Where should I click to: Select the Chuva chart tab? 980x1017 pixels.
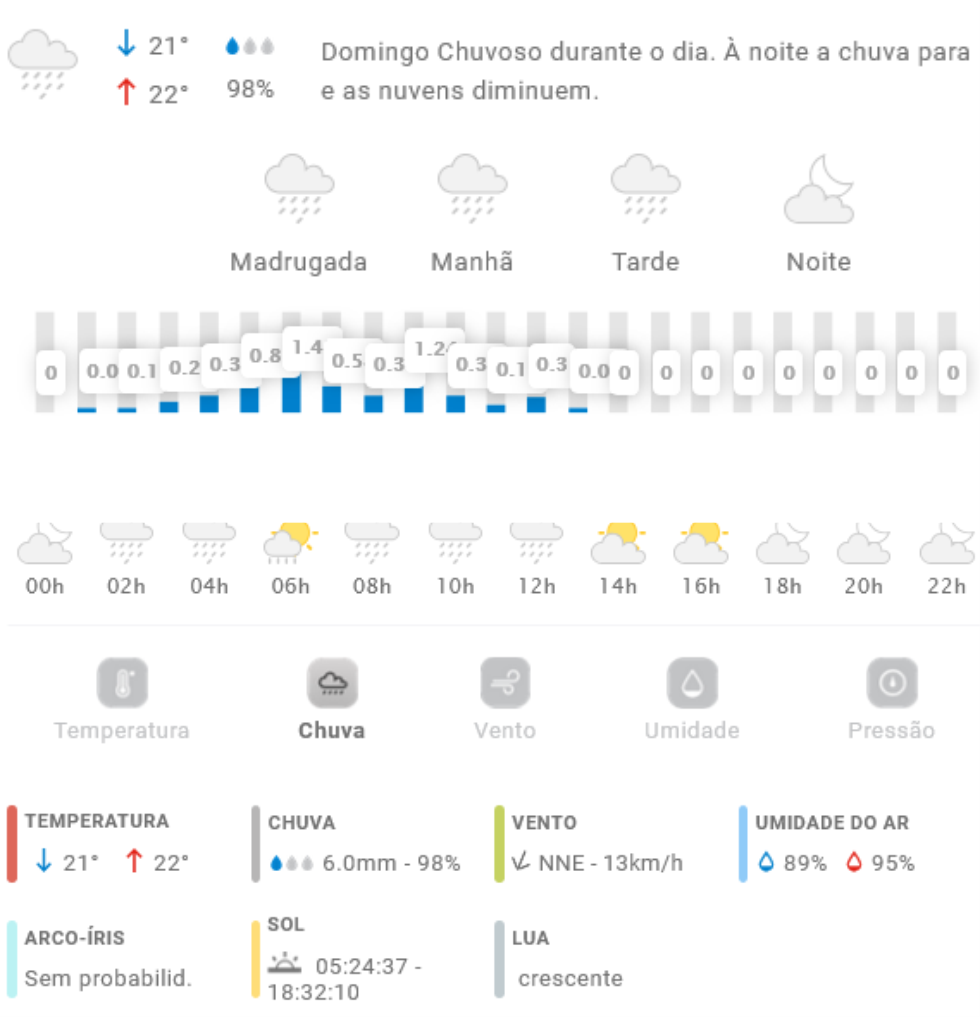(331, 685)
